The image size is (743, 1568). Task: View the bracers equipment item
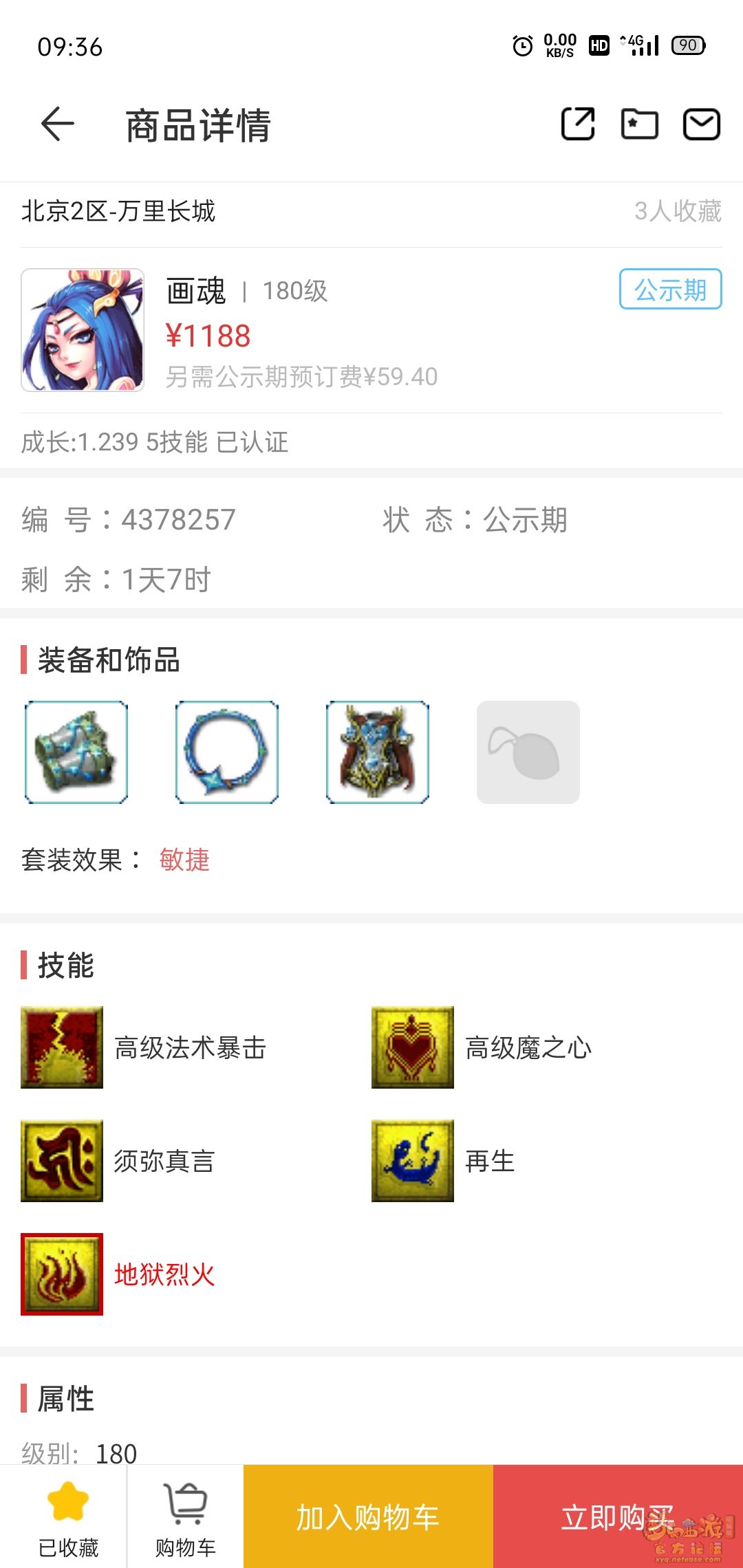pyautogui.click(x=76, y=752)
